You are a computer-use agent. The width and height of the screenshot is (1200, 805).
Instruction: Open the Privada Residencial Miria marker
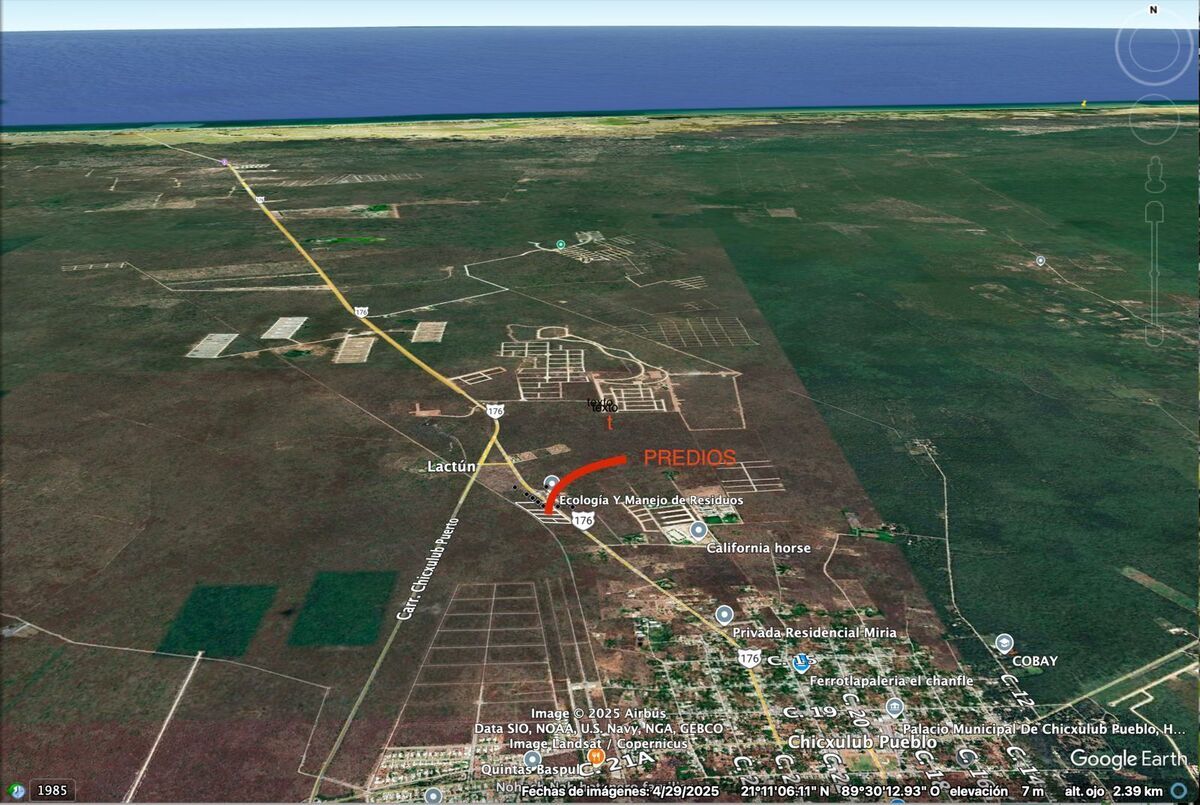(724, 614)
